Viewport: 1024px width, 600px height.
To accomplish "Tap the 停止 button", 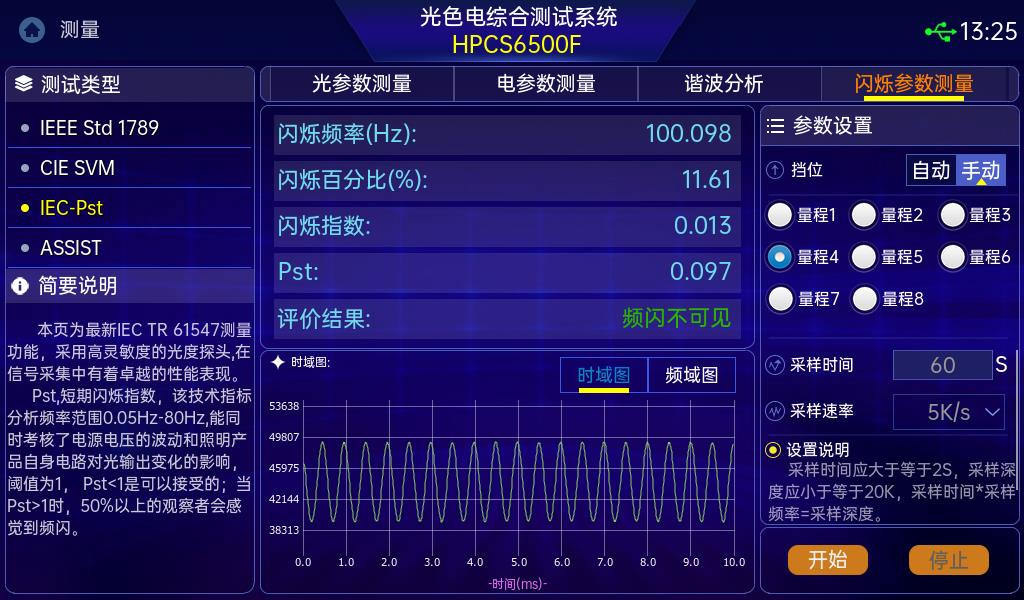I will [948, 560].
